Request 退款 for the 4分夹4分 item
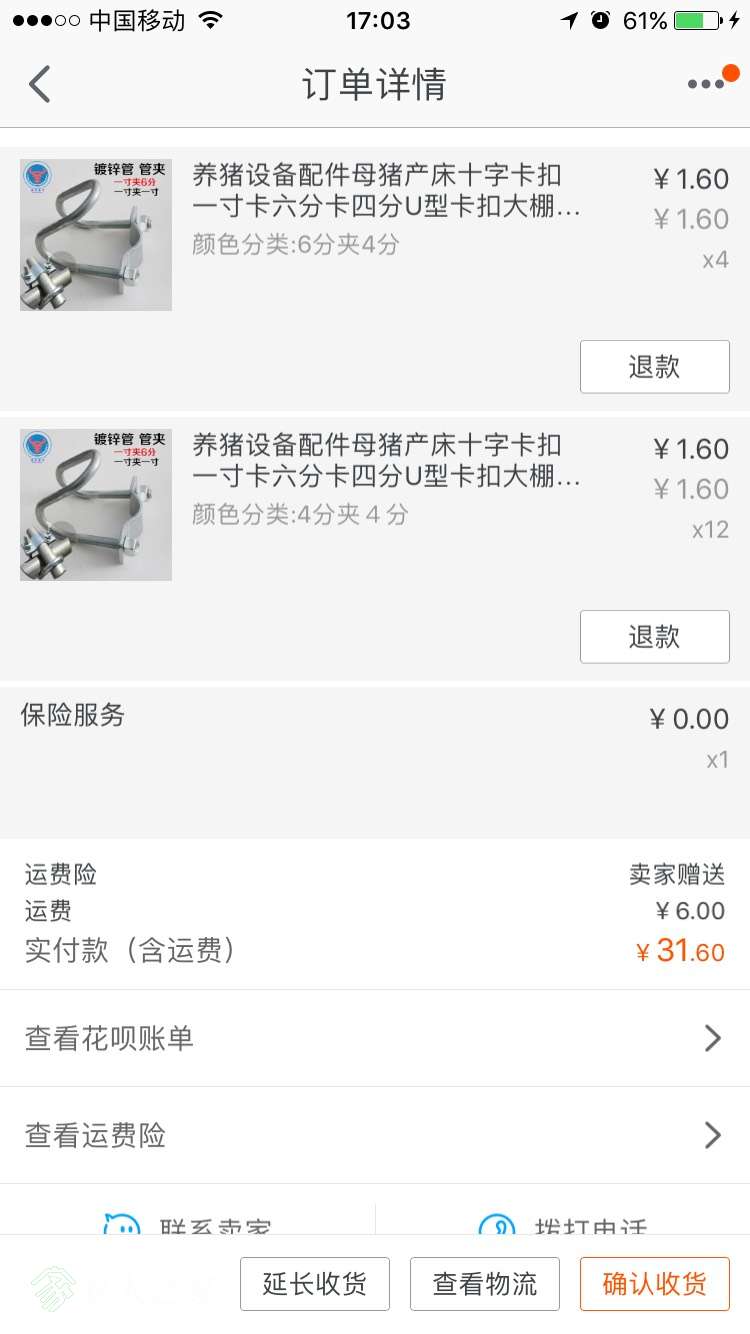 tap(654, 637)
